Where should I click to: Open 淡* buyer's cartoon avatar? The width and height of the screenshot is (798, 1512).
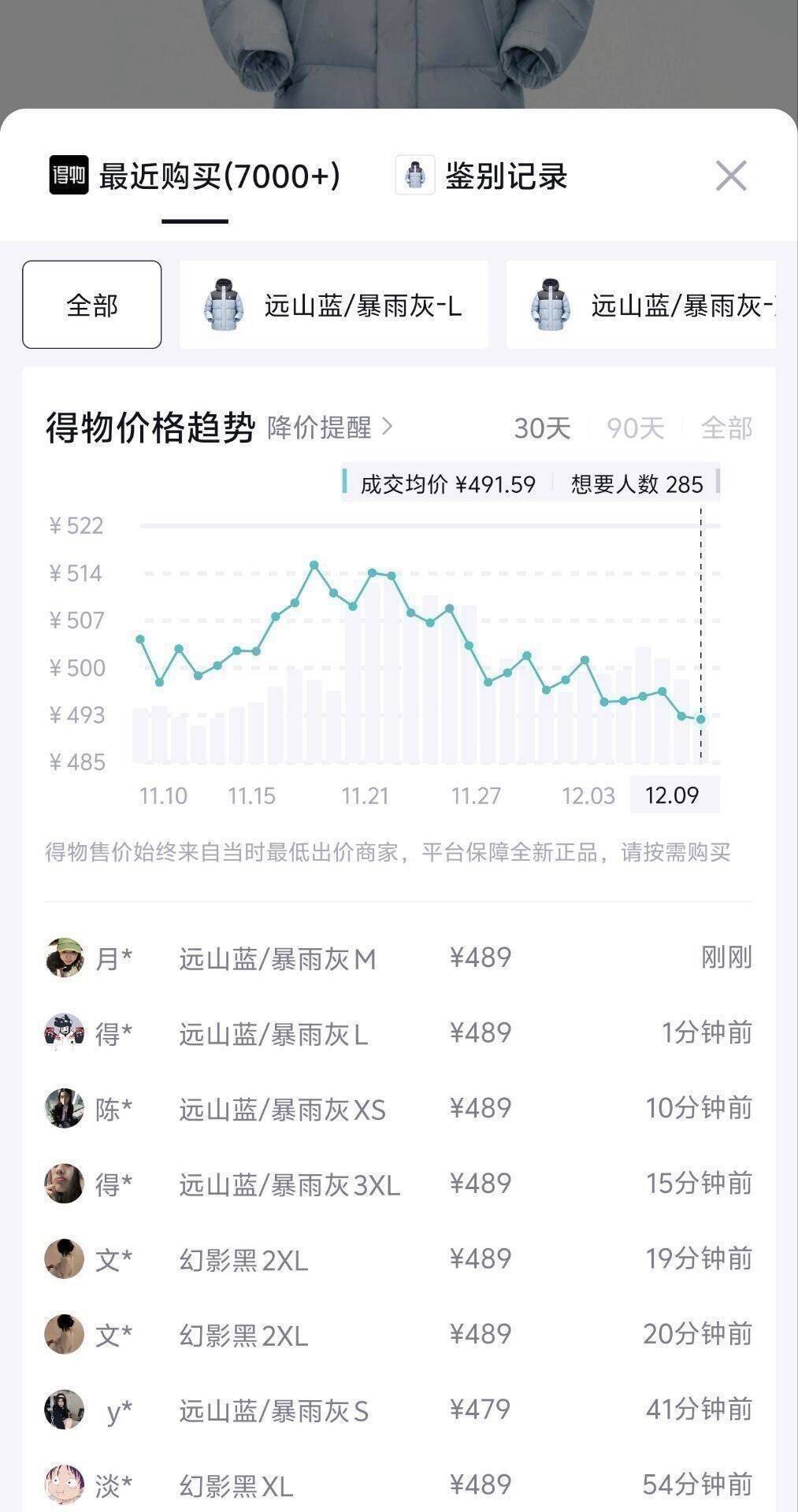pyautogui.click(x=65, y=1483)
